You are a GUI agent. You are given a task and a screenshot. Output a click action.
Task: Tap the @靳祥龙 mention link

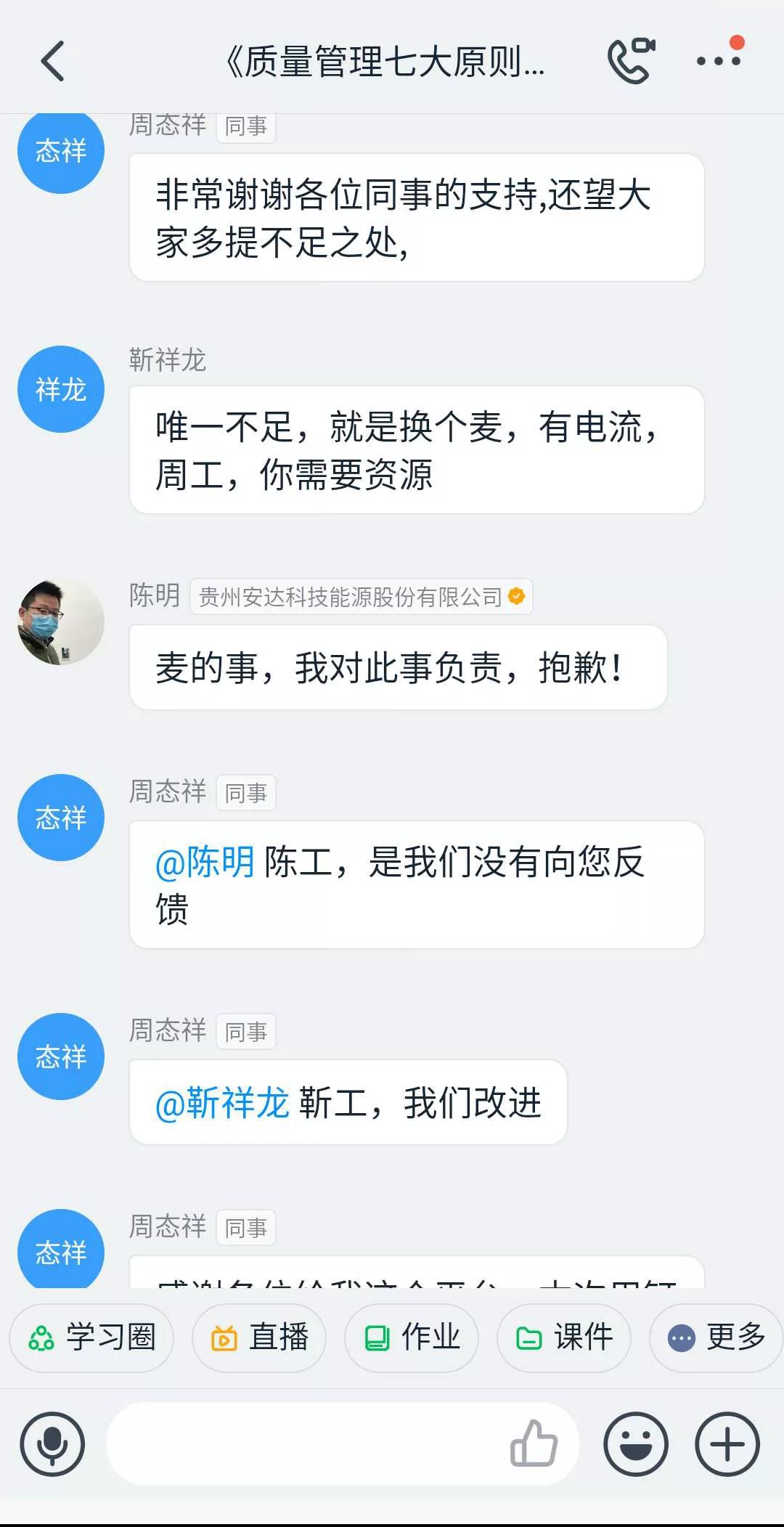(x=222, y=1103)
